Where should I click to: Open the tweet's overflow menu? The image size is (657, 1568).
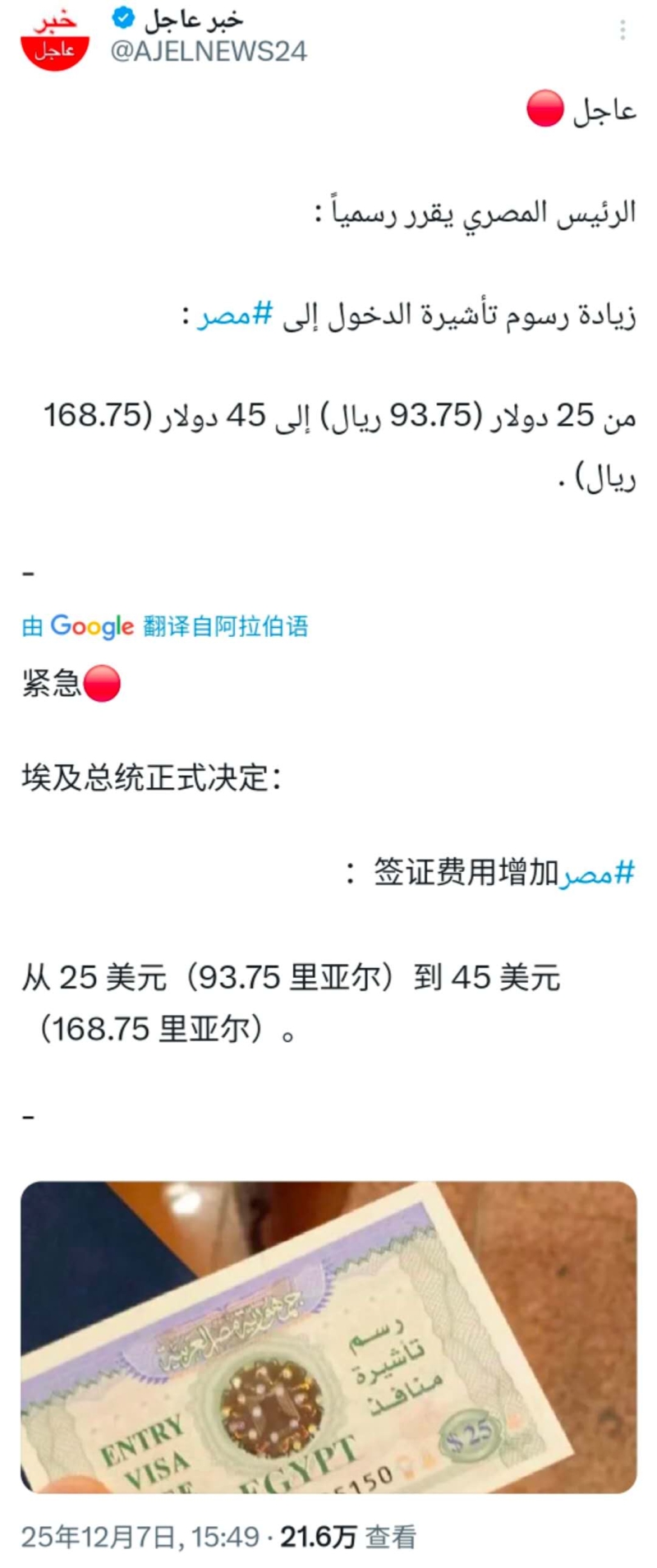click(x=623, y=30)
